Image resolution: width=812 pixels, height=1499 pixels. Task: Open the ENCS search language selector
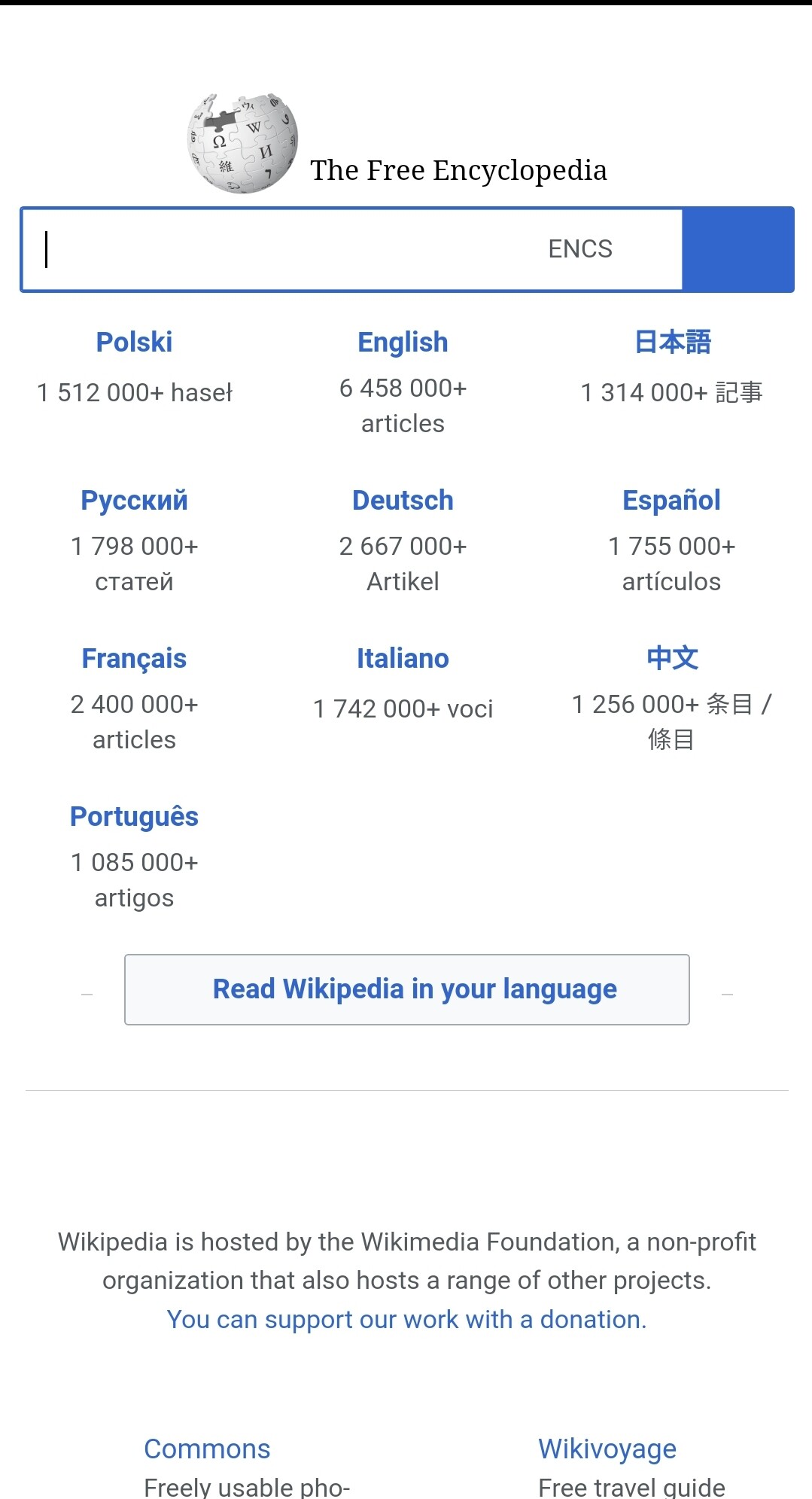[x=579, y=249]
